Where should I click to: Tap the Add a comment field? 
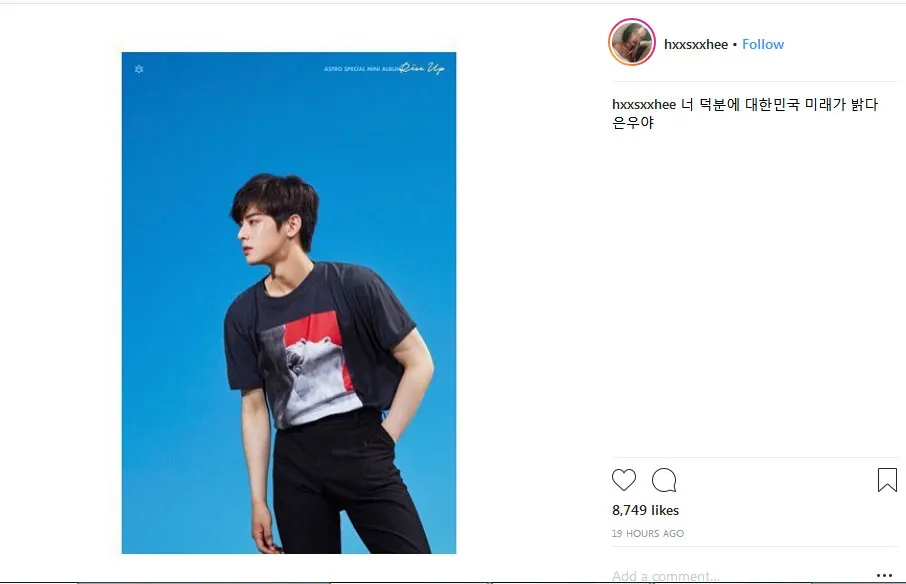point(700,576)
